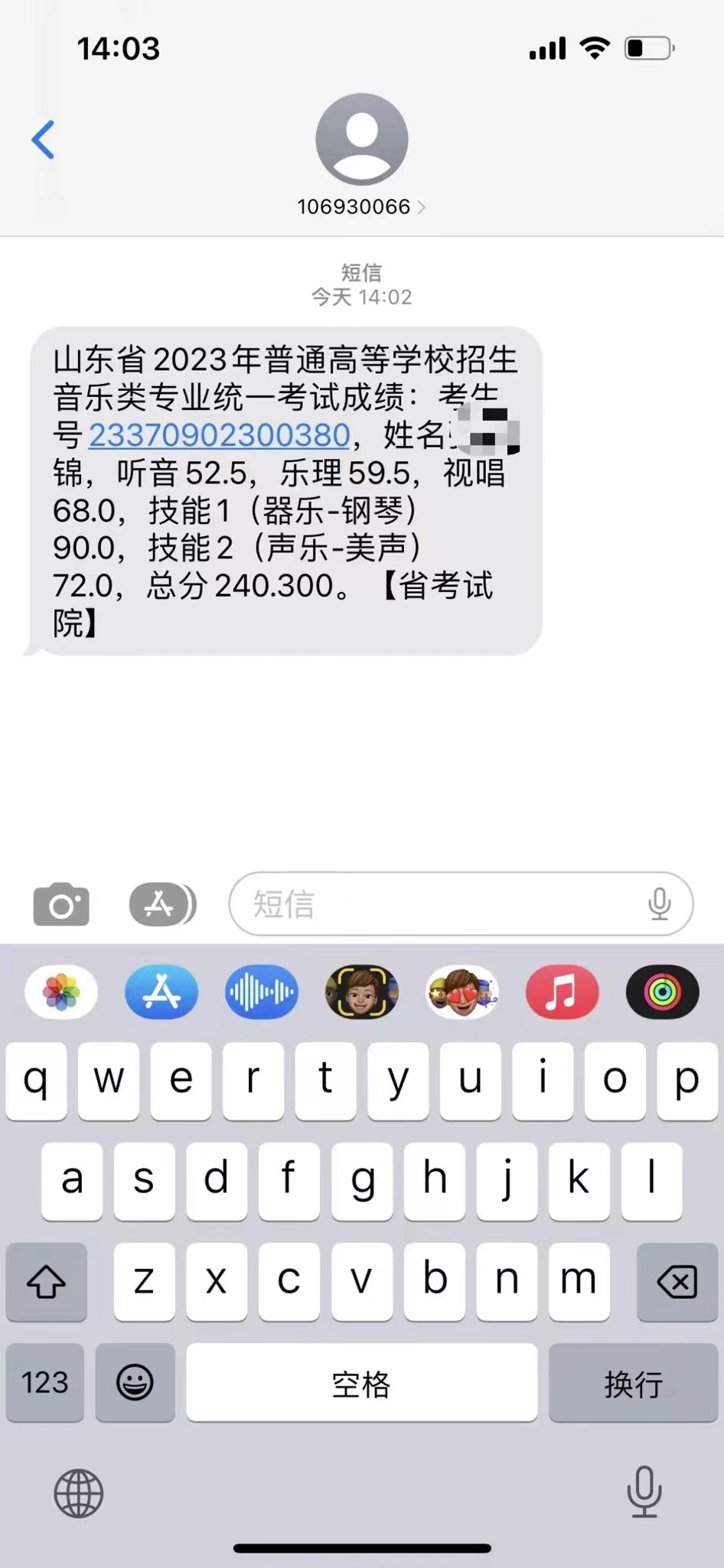Tap the linked number 23370902300380
Screen dimensions: 724x1568
point(220,434)
